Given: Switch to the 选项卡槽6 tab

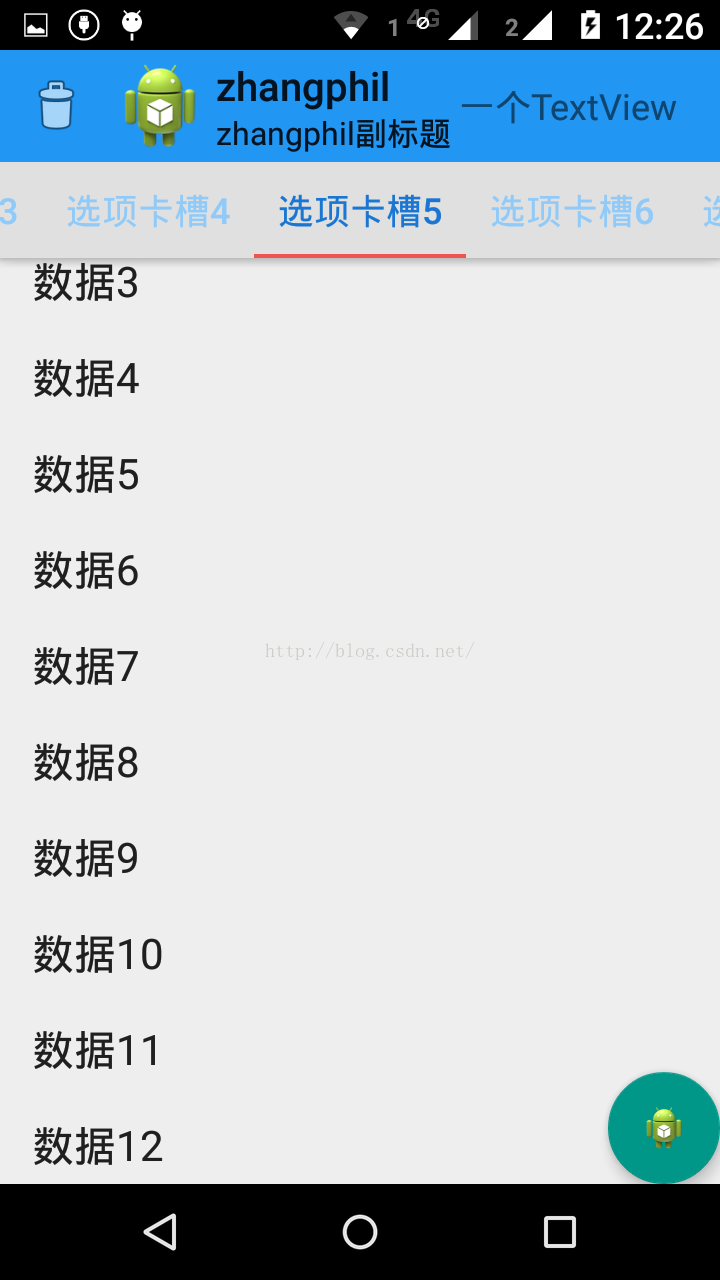Looking at the screenshot, I should pyautogui.click(x=572, y=211).
